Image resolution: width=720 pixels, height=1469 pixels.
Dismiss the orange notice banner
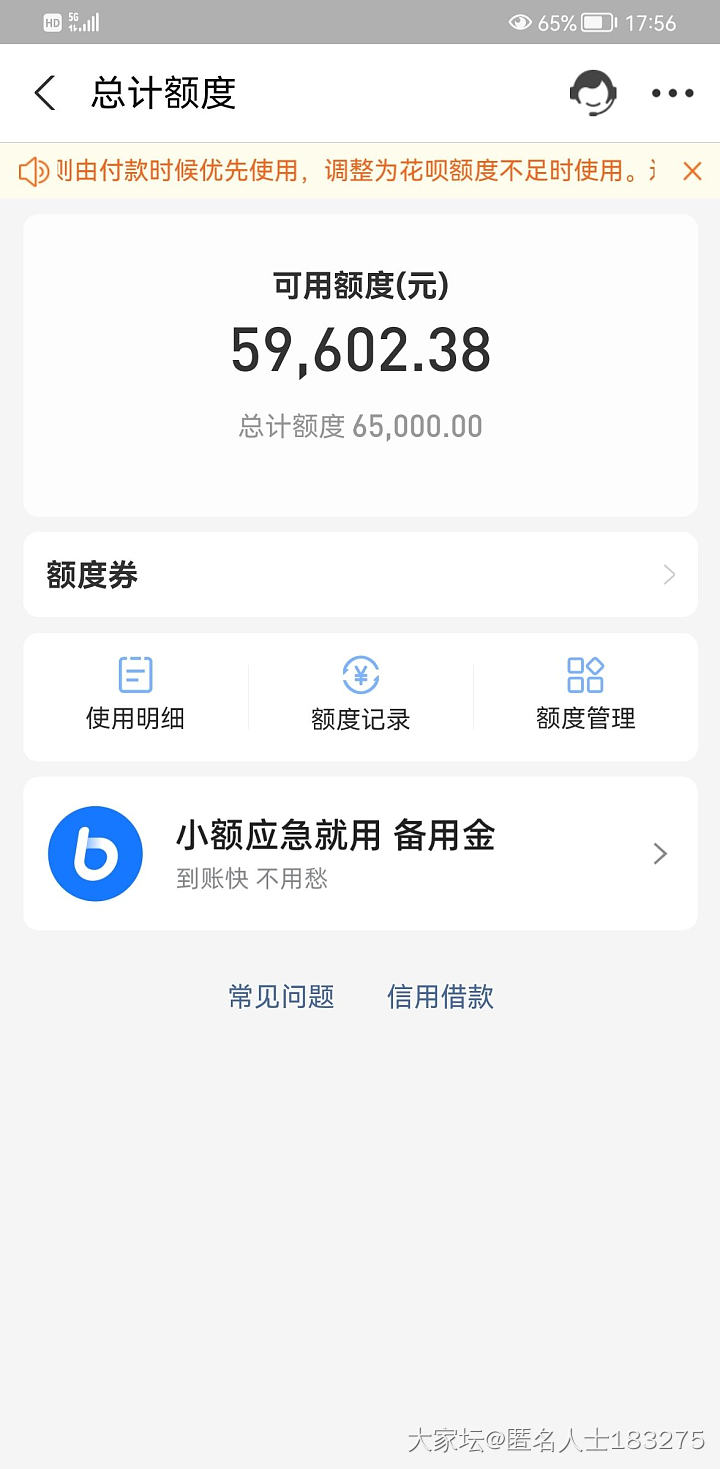coord(692,171)
